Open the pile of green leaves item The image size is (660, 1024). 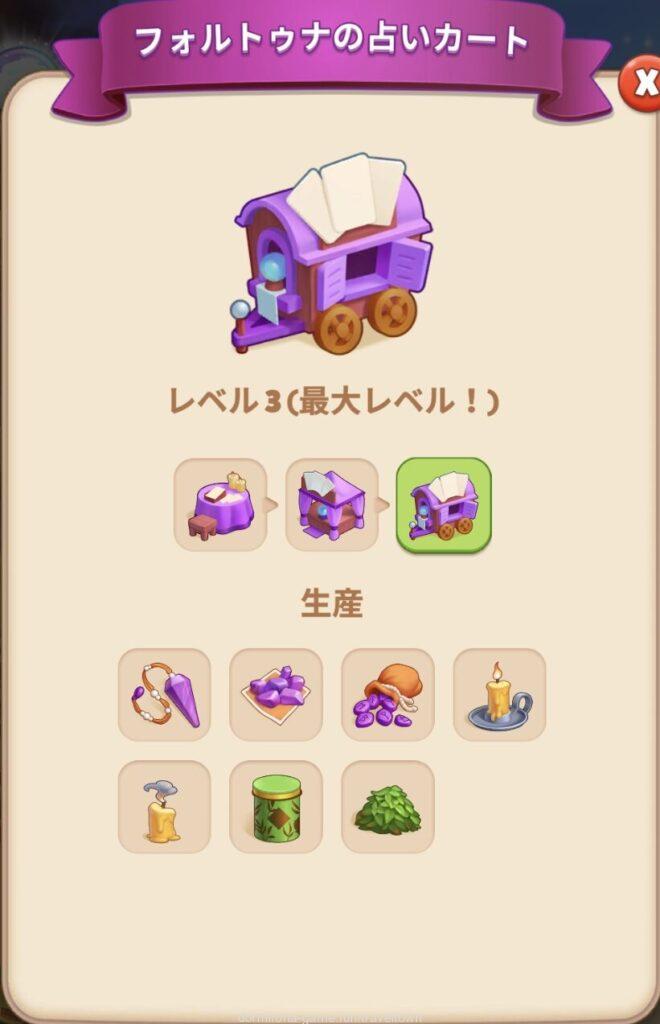click(388, 806)
